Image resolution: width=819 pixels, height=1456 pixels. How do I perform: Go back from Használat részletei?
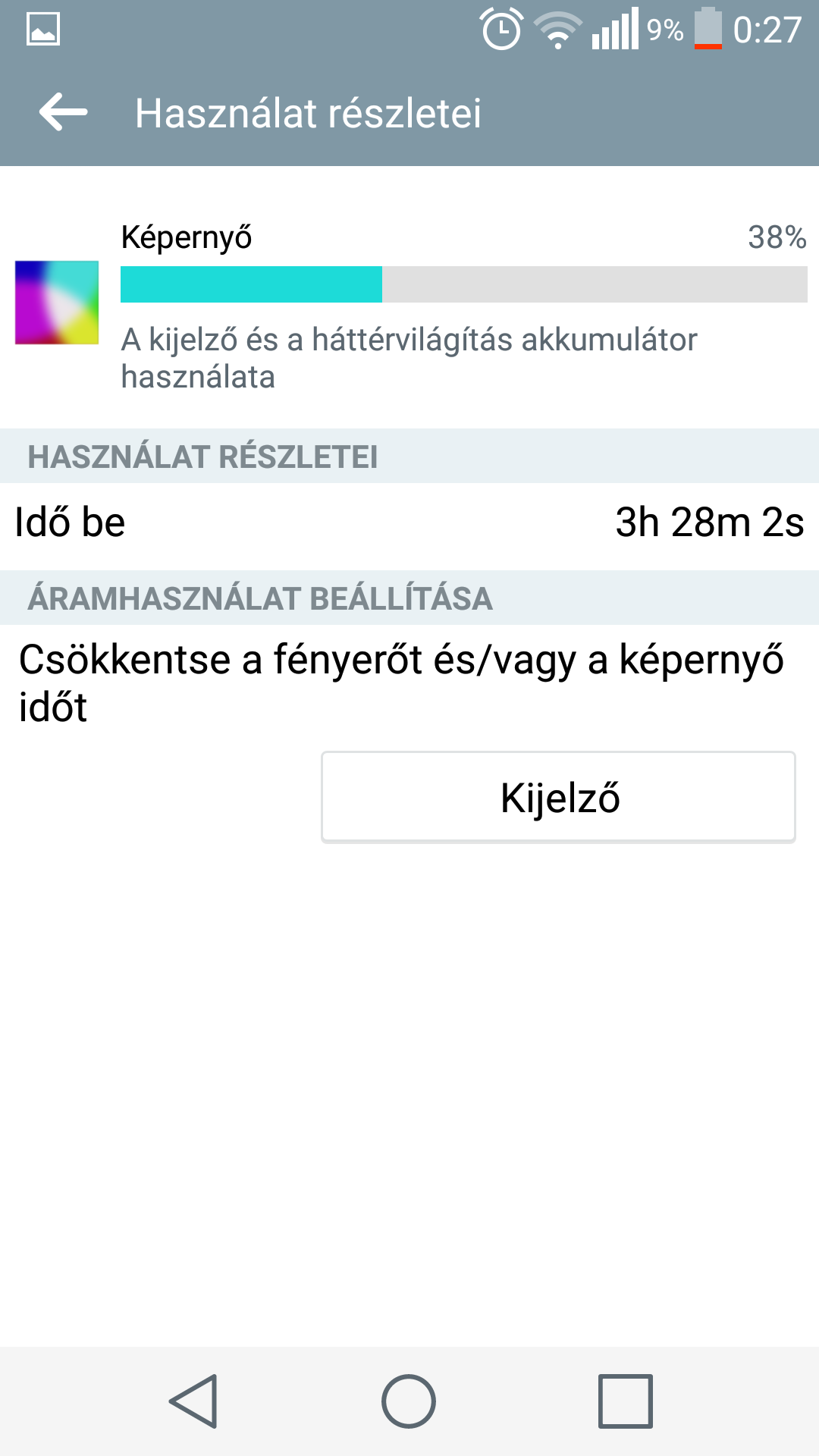point(64,112)
